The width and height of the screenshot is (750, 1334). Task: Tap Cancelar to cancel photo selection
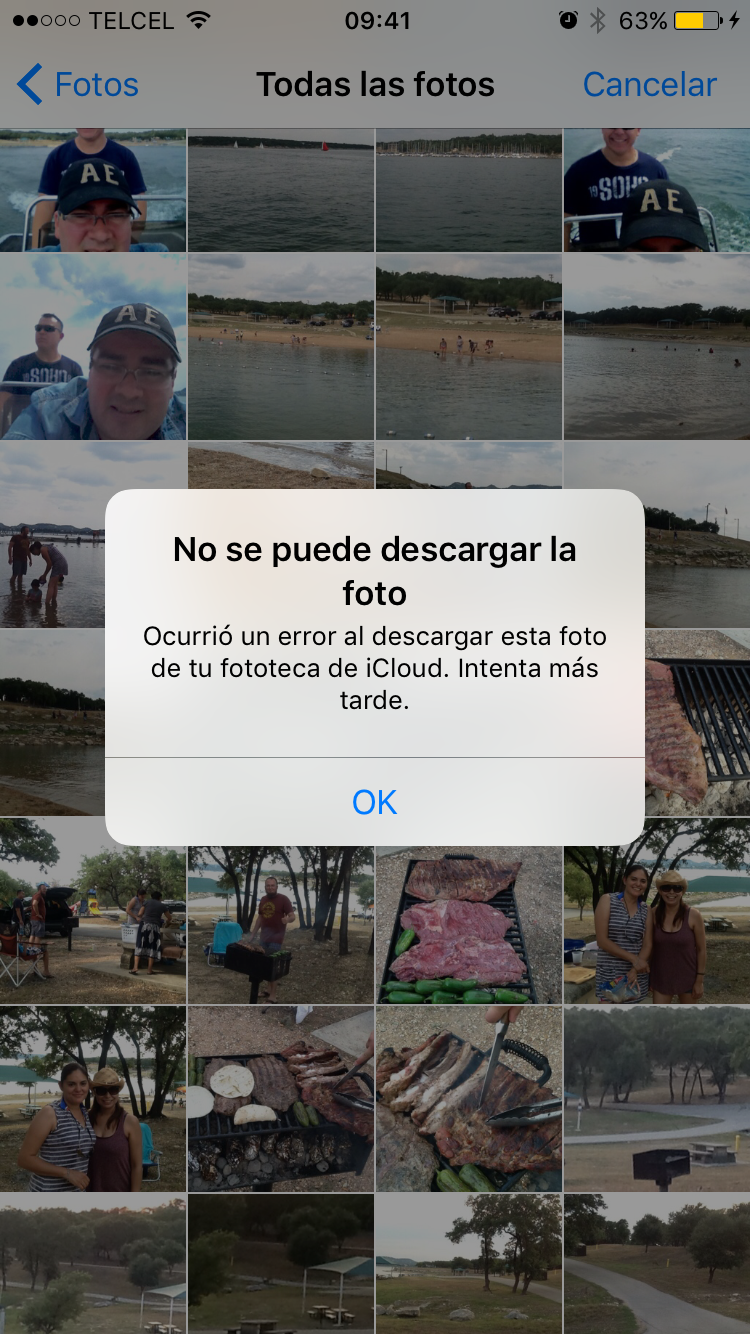point(649,85)
